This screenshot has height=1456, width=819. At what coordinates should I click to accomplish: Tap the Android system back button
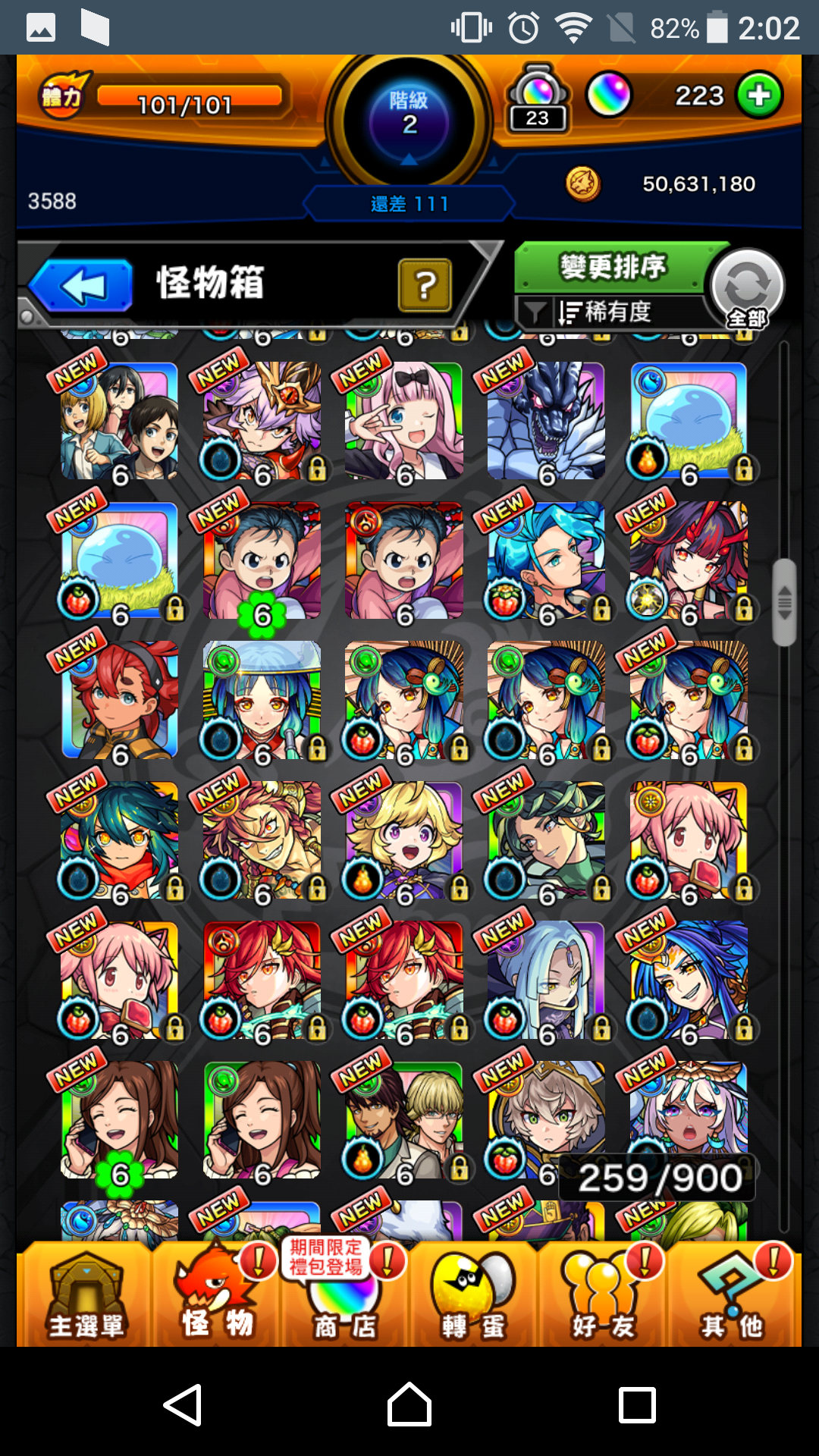click(183, 1405)
